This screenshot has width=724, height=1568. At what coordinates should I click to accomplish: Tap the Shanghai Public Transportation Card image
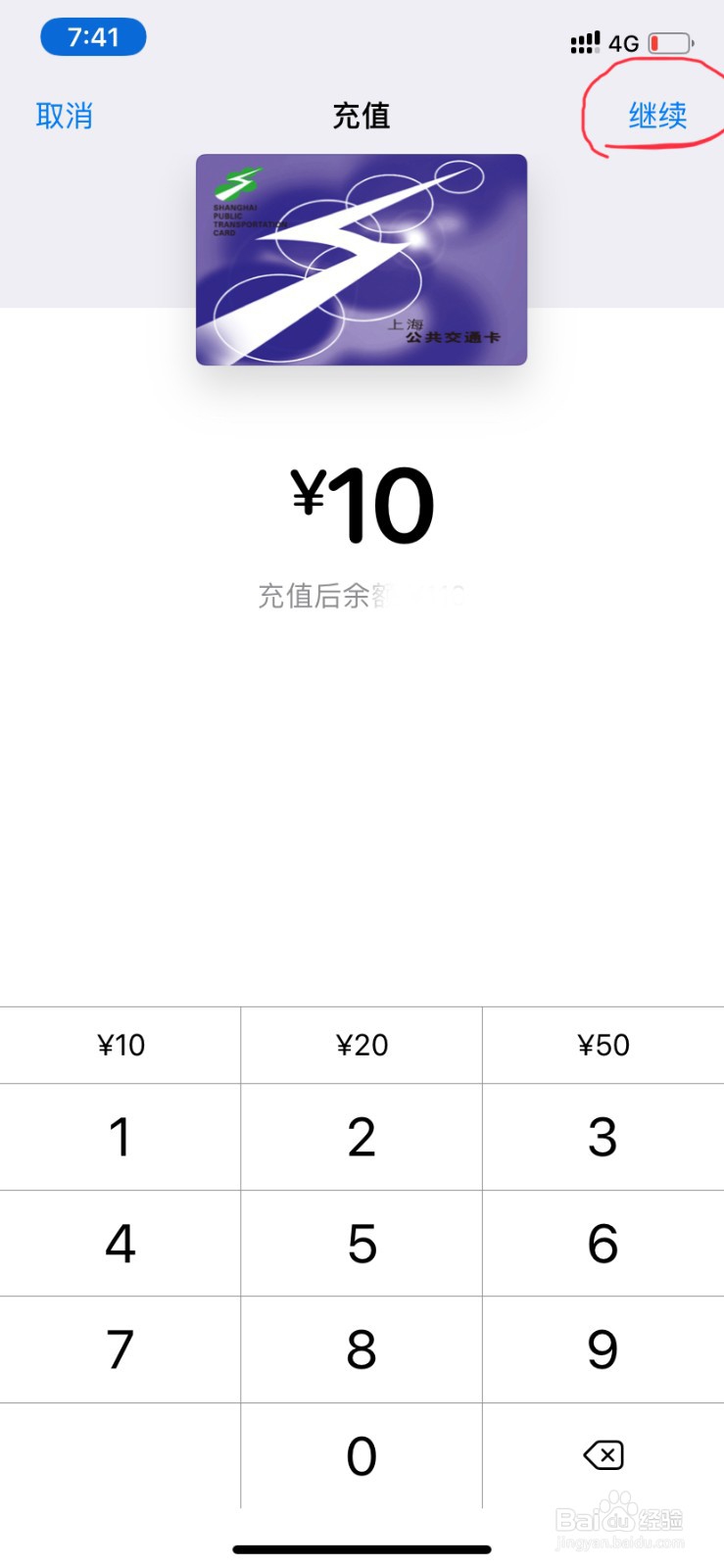click(x=362, y=259)
